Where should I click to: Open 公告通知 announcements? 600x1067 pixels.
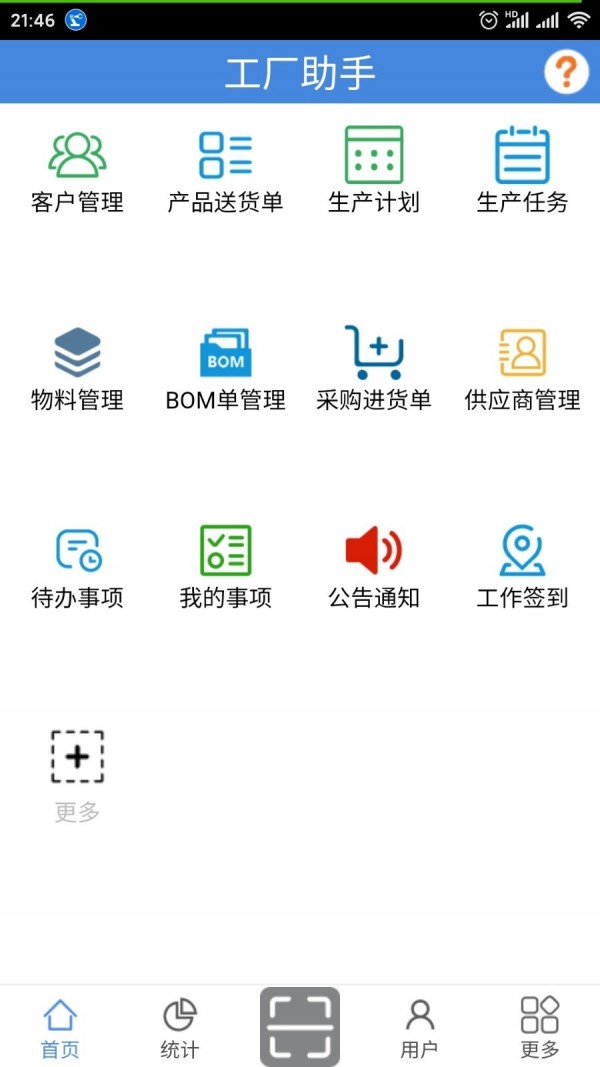tap(373, 568)
